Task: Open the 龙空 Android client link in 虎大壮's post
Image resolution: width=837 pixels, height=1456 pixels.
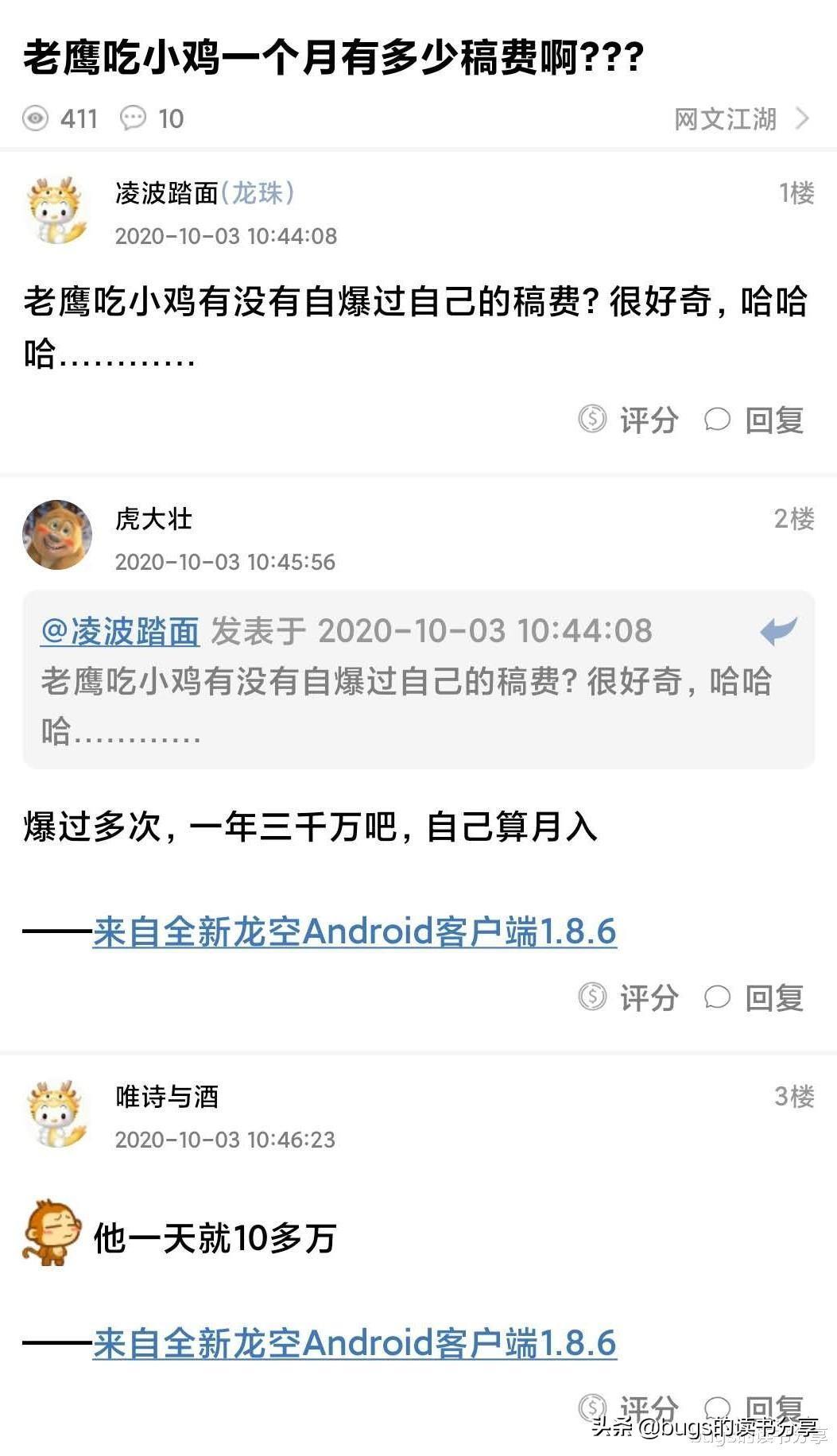Action: pos(355,931)
